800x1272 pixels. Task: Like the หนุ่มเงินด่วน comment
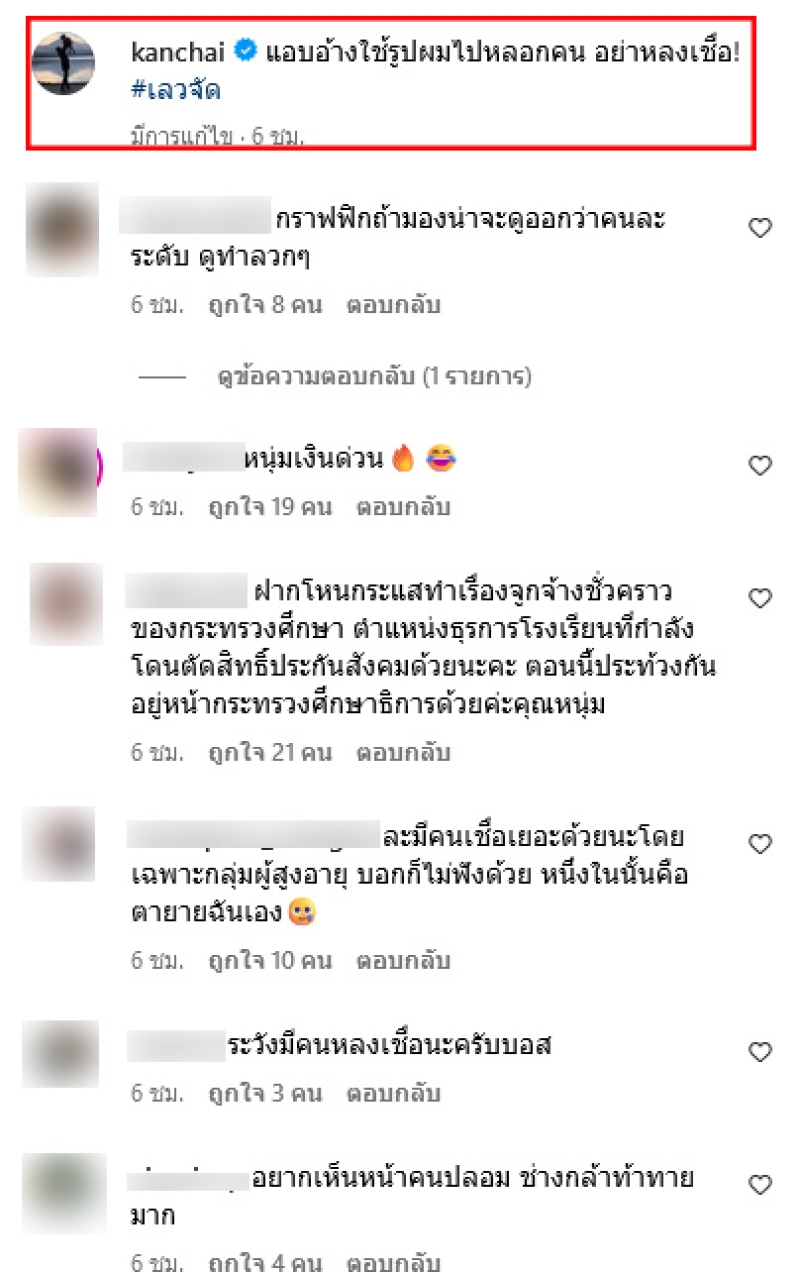click(760, 465)
